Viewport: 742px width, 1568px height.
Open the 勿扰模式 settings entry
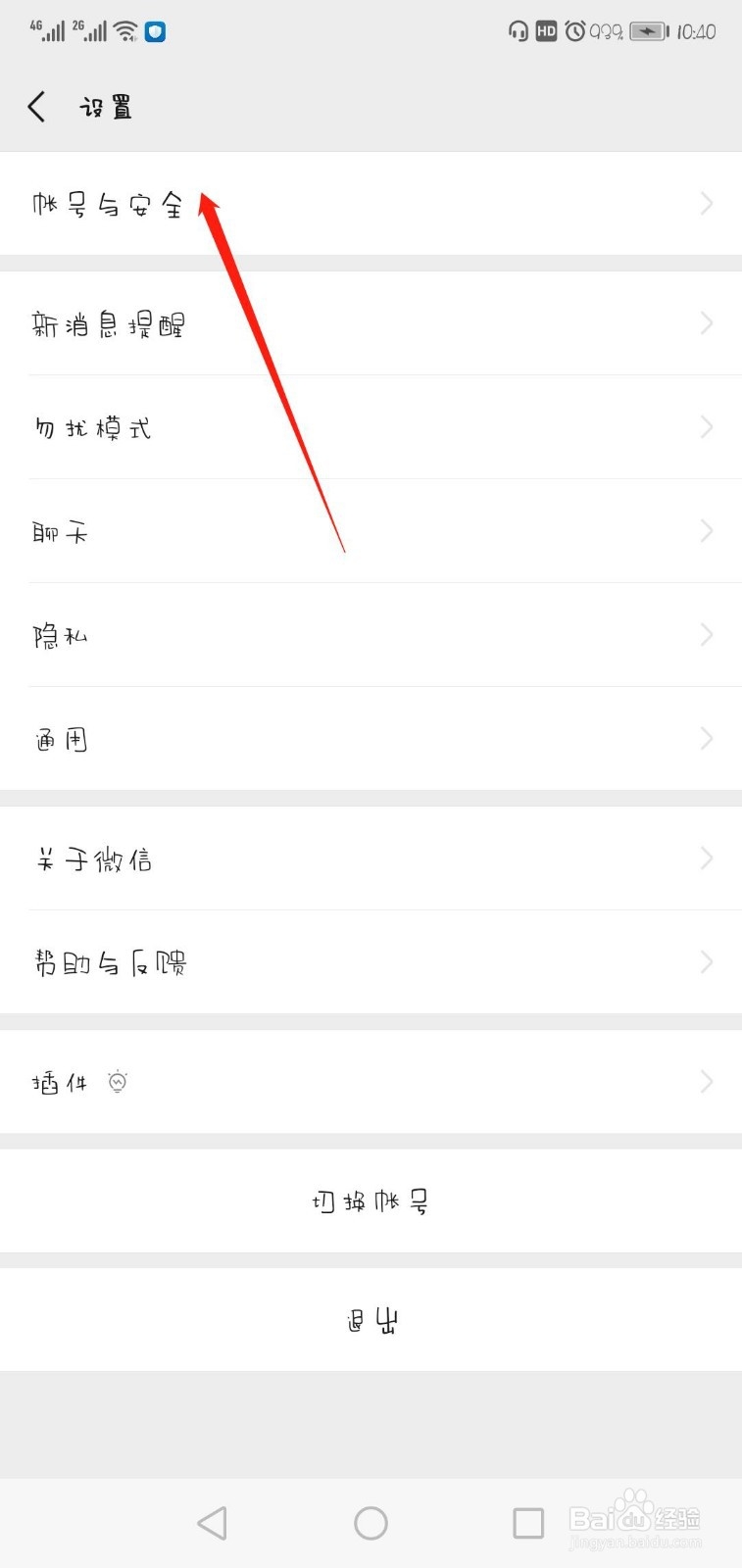click(371, 427)
